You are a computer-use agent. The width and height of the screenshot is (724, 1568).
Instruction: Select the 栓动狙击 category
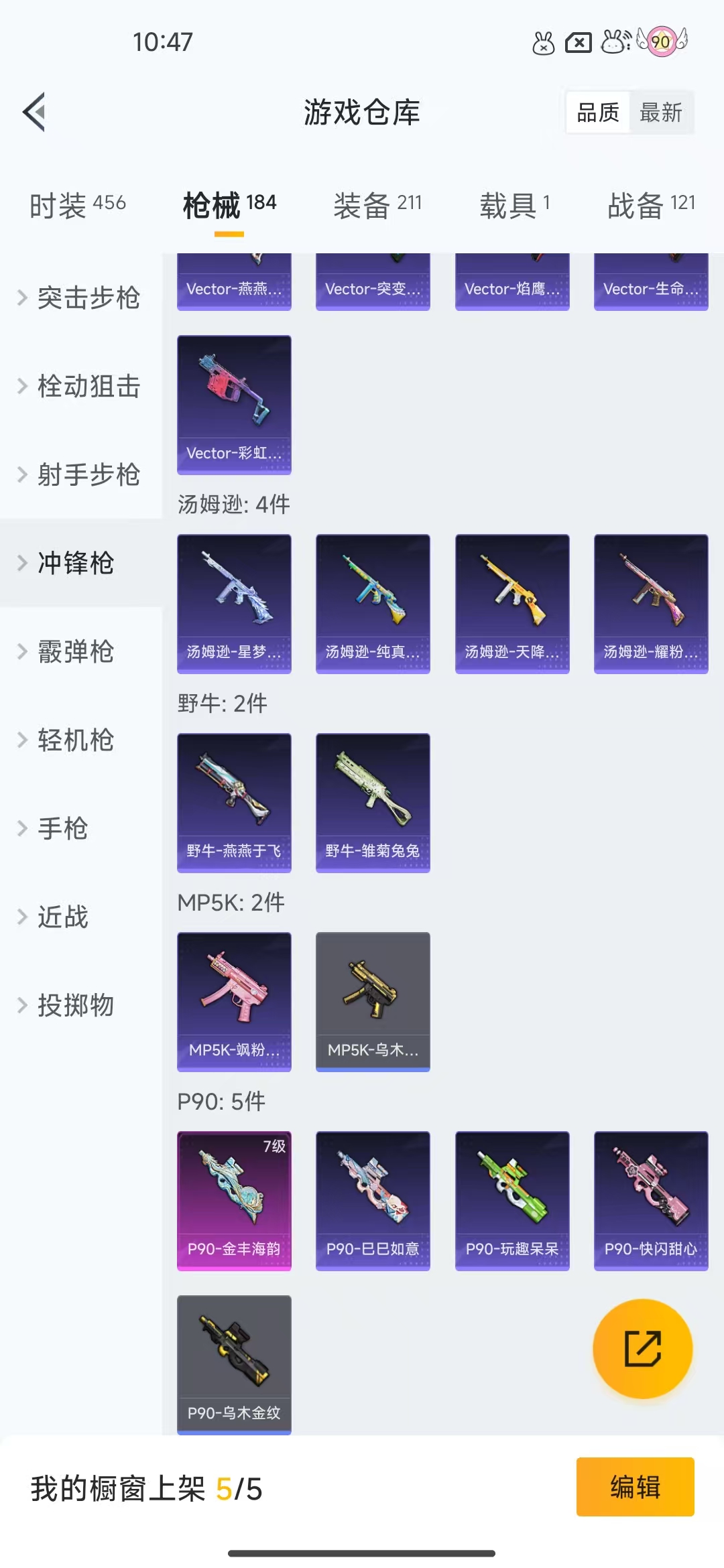click(x=81, y=386)
